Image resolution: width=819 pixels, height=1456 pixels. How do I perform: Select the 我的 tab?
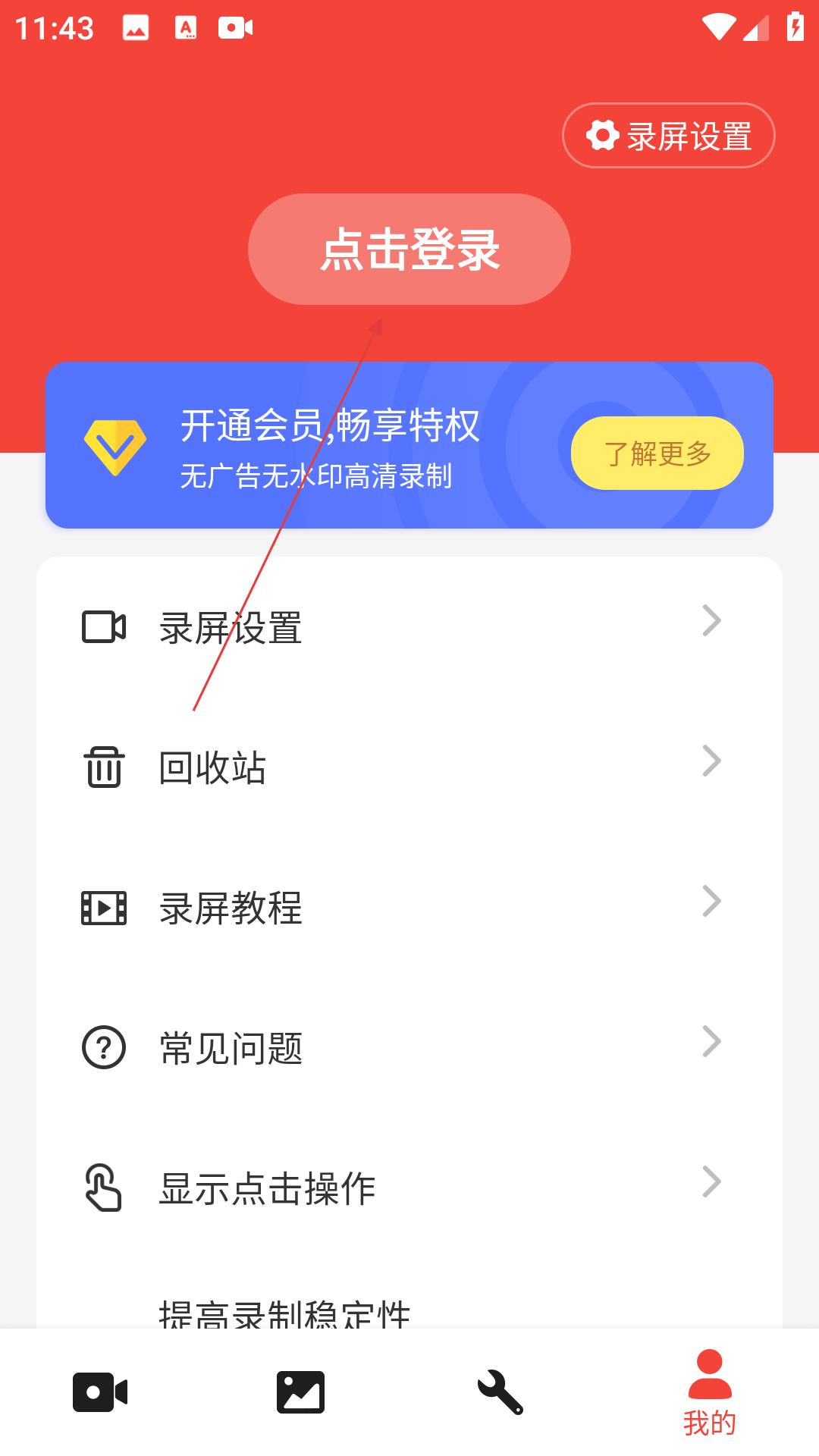click(710, 1394)
